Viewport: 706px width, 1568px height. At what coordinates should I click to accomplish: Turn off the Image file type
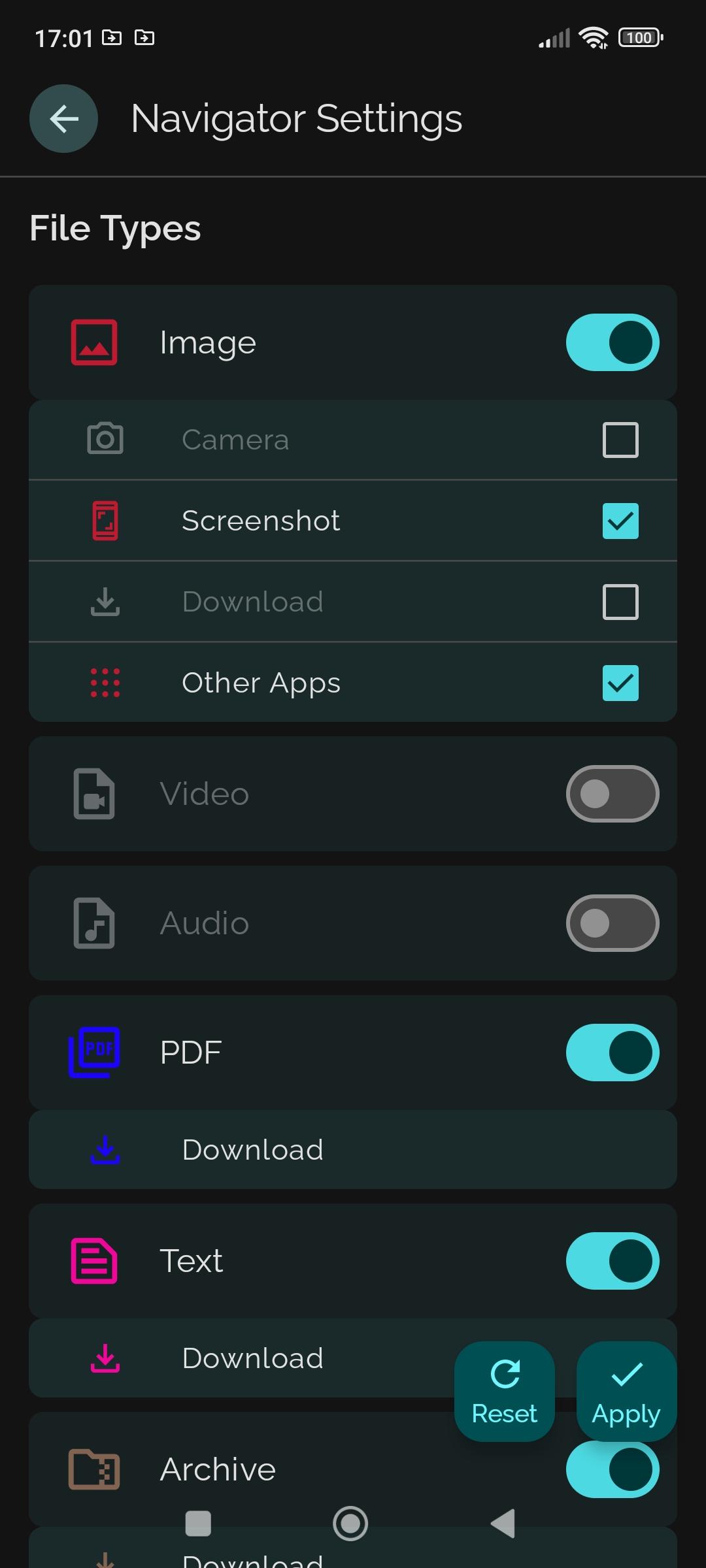(x=612, y=343)
